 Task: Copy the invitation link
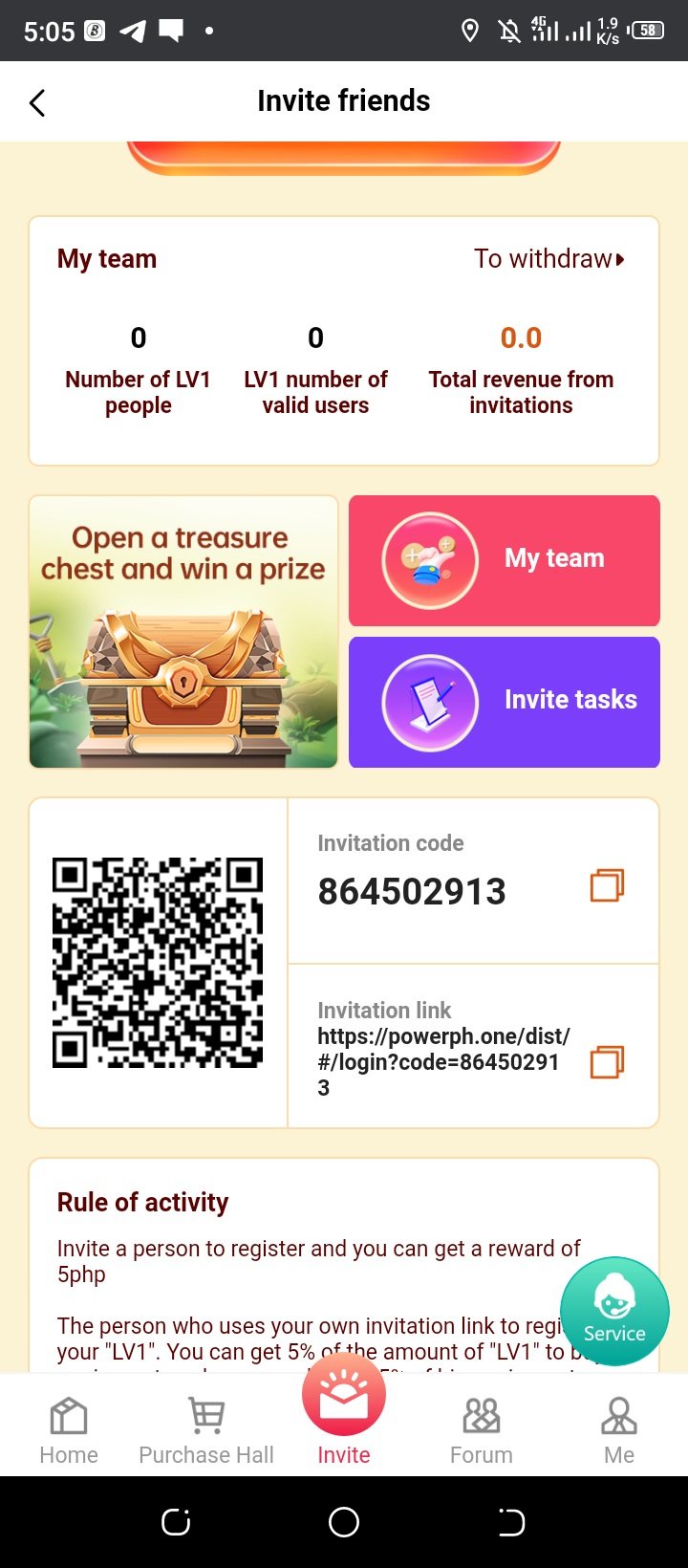607,1061
